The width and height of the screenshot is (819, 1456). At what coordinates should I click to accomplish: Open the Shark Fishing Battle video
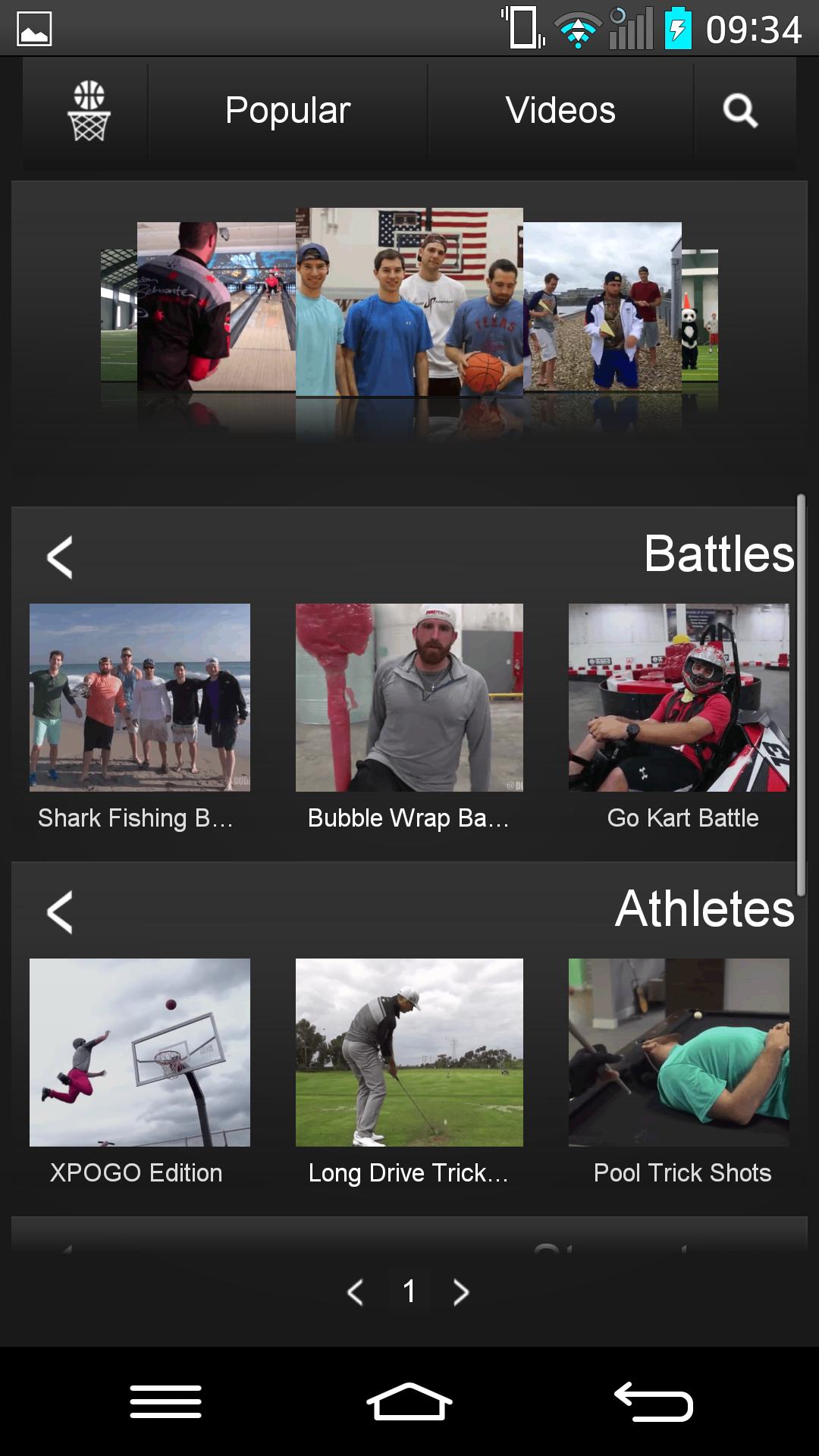click(x=140, y=698)
